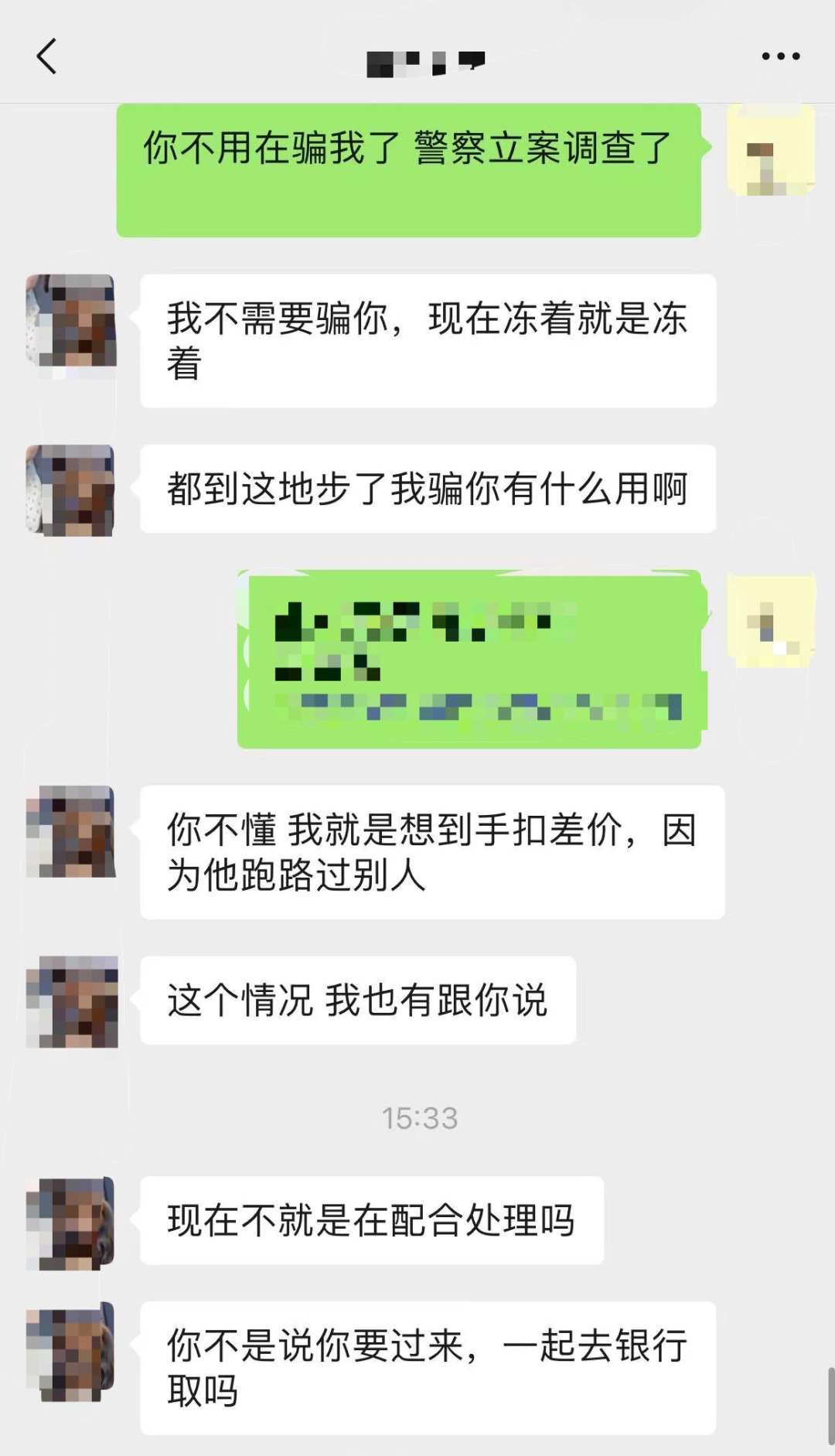Tap the 15:33 timestamp in the chat
This screenshot has width=835, height=1456.
[x=419, y=1117]
